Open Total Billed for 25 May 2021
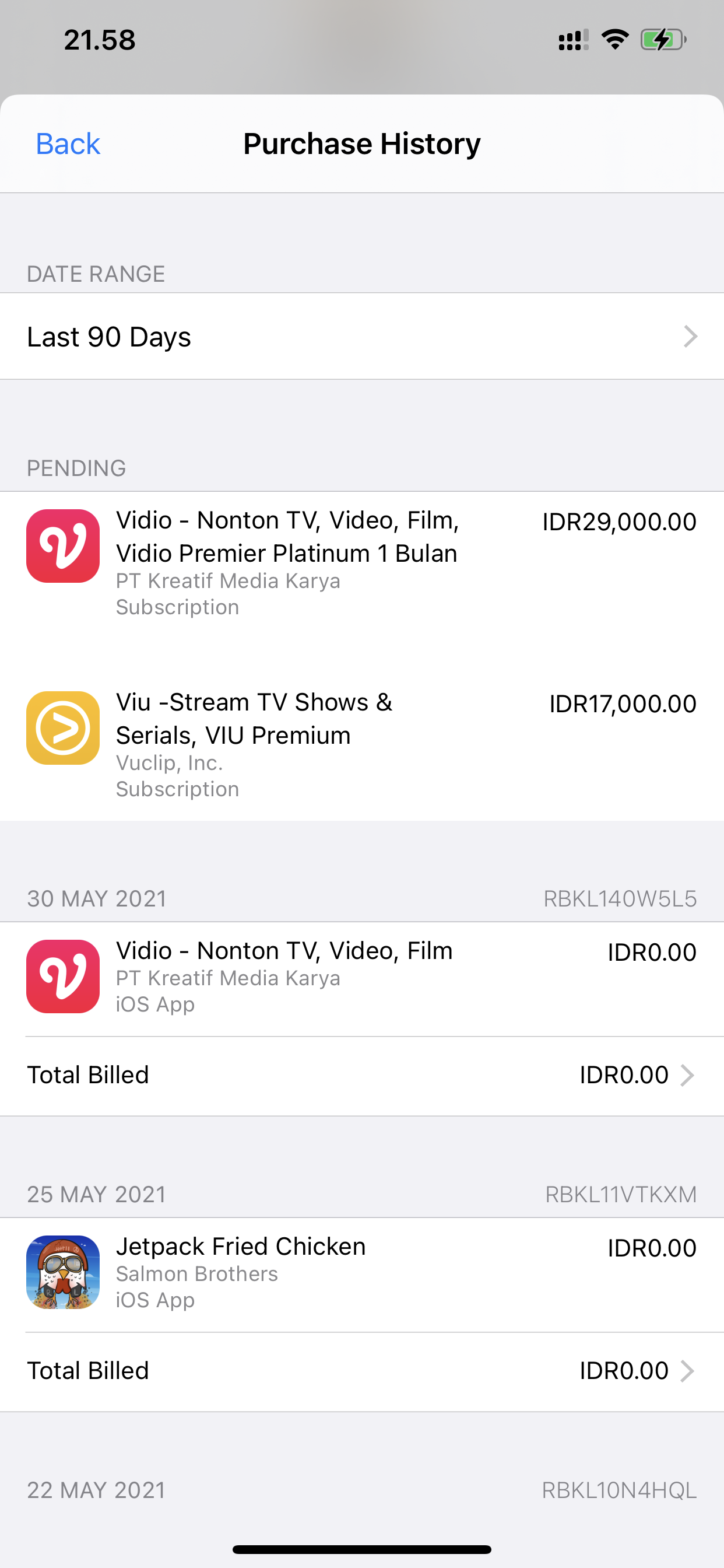This screenshot has width=724, height=1568. [x=361, y=1371]
